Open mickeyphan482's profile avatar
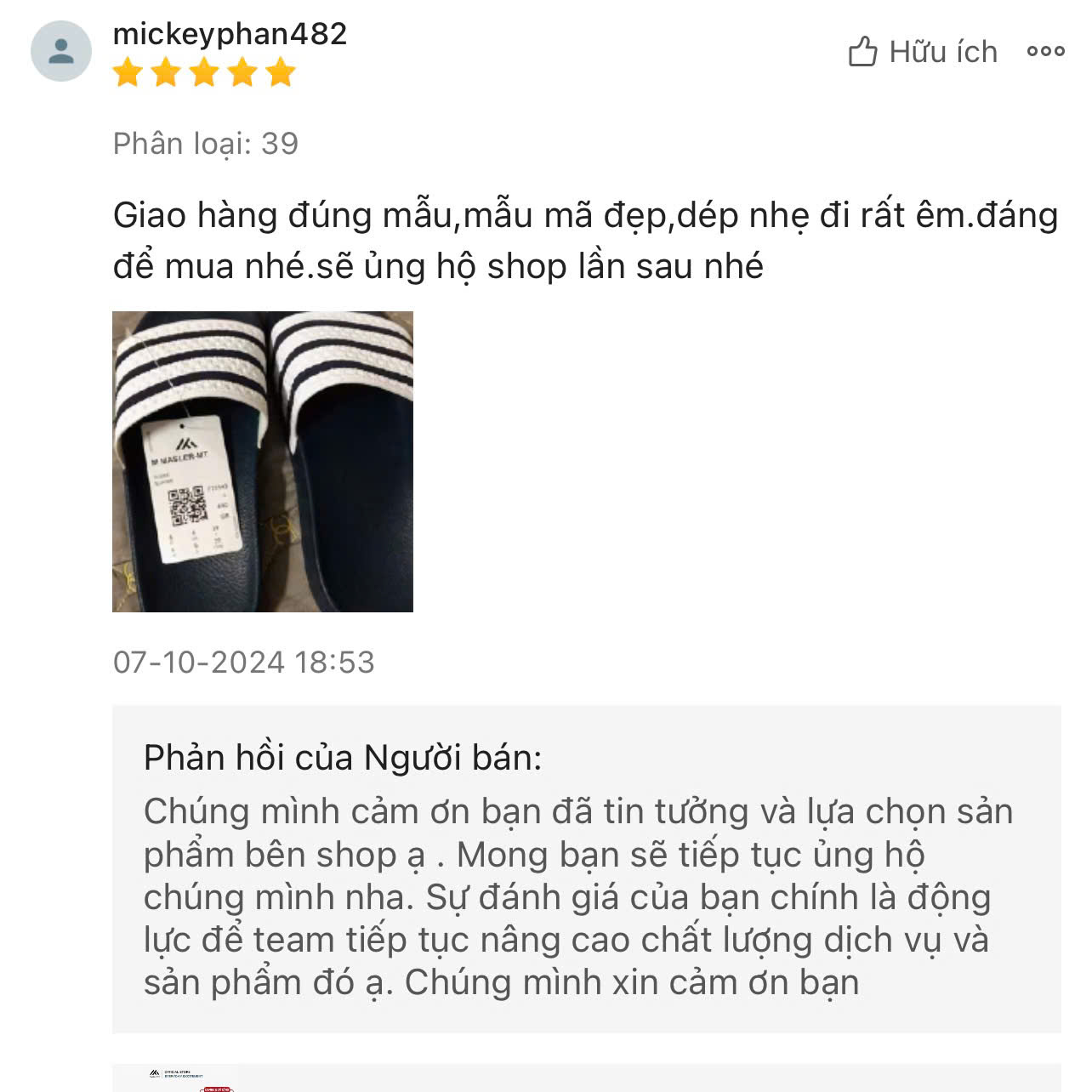 coord(61,52)
